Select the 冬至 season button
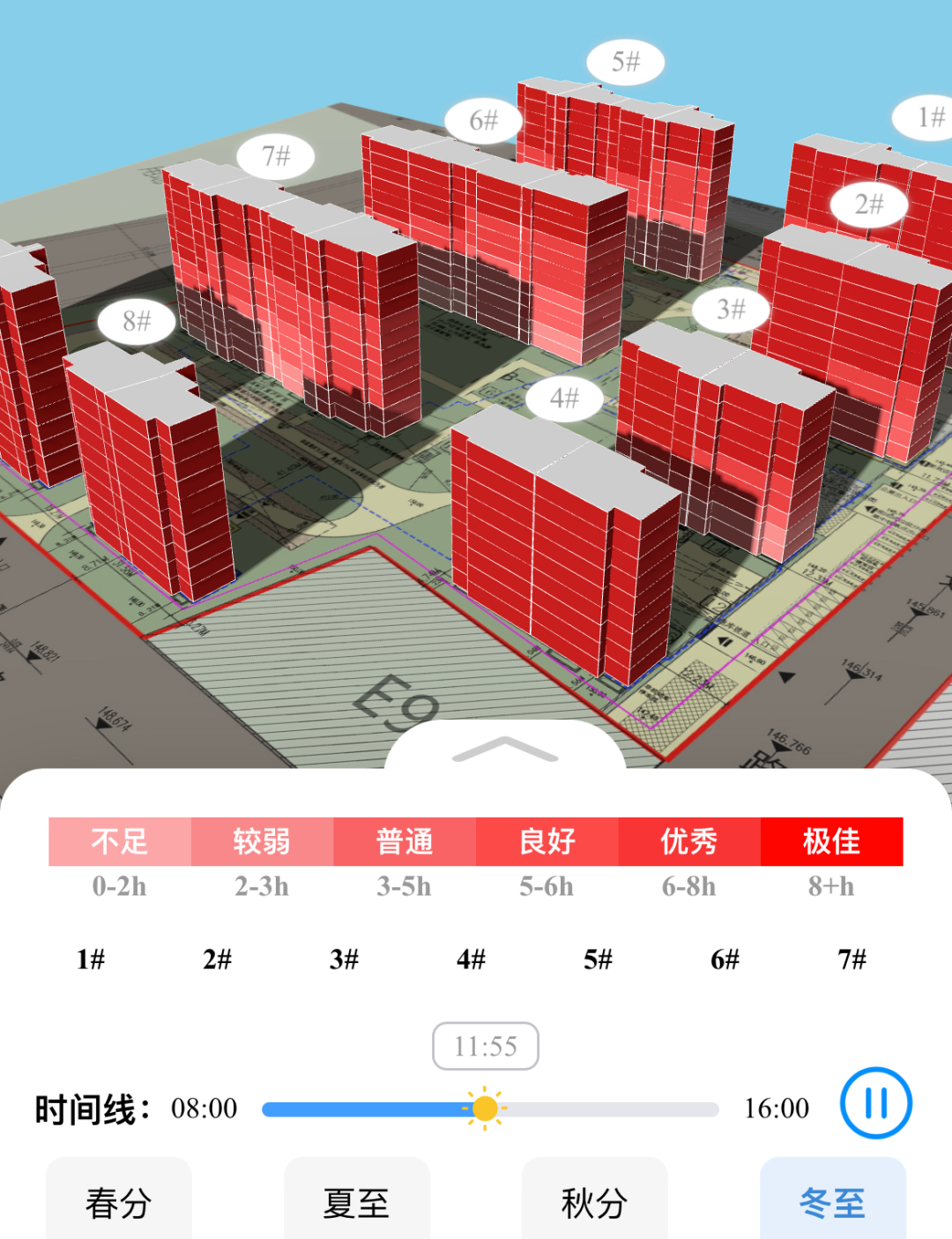 (832, 1201)
